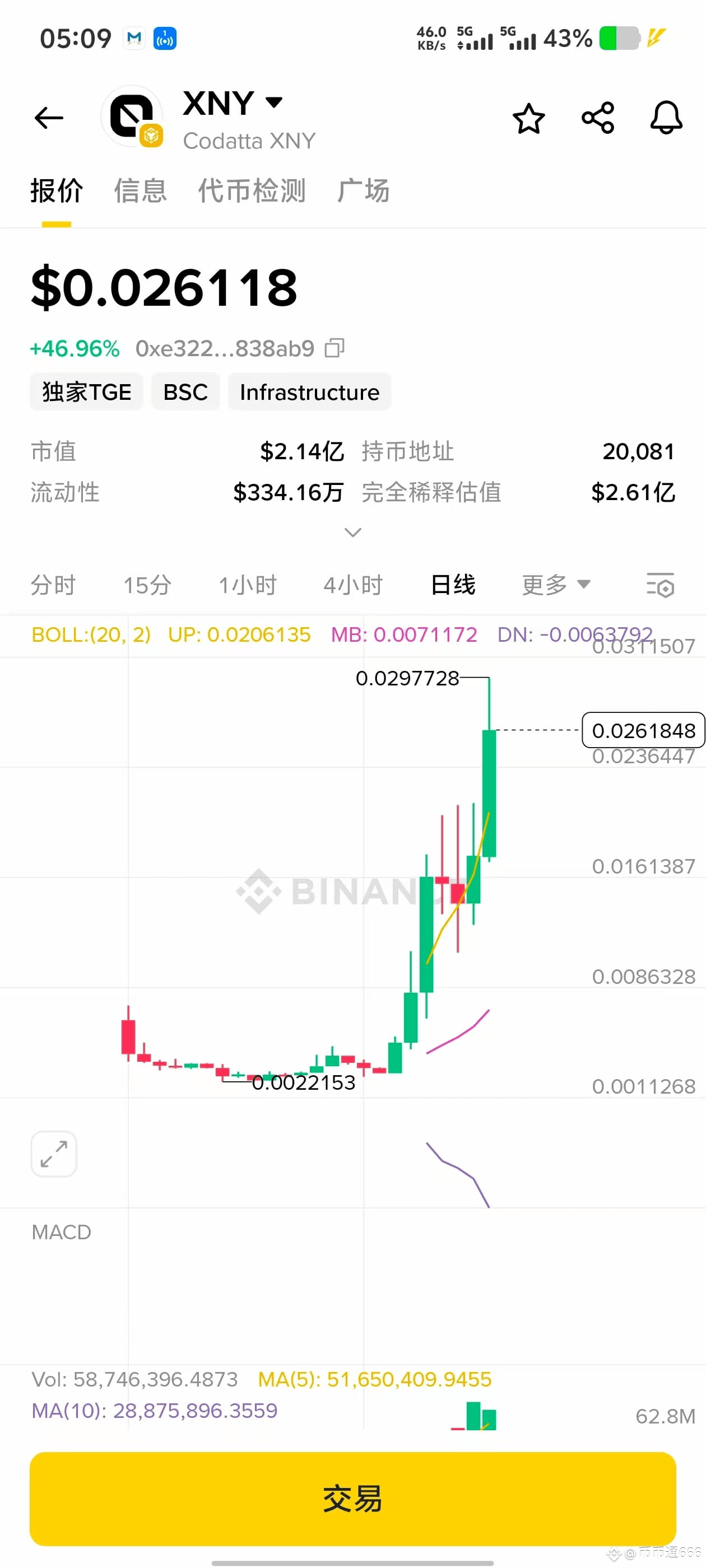Viewport: 706px width, 1568px height.
Task: Select the 分时 chart interval
Action: point(53,585)
